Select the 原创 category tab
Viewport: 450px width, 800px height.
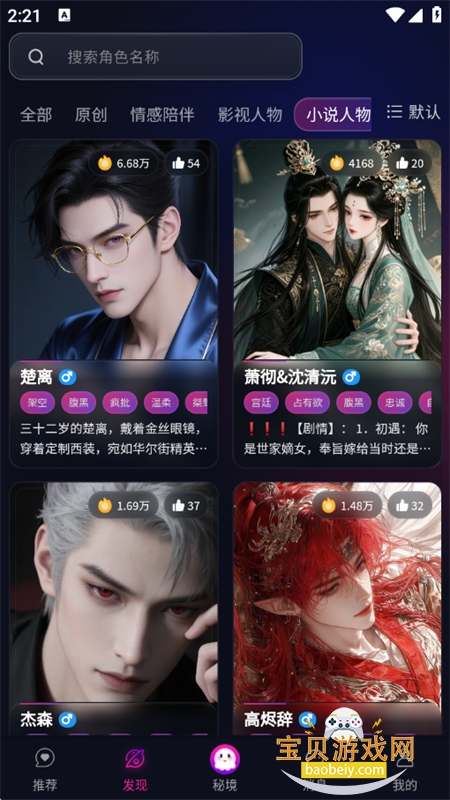point(91,114)
